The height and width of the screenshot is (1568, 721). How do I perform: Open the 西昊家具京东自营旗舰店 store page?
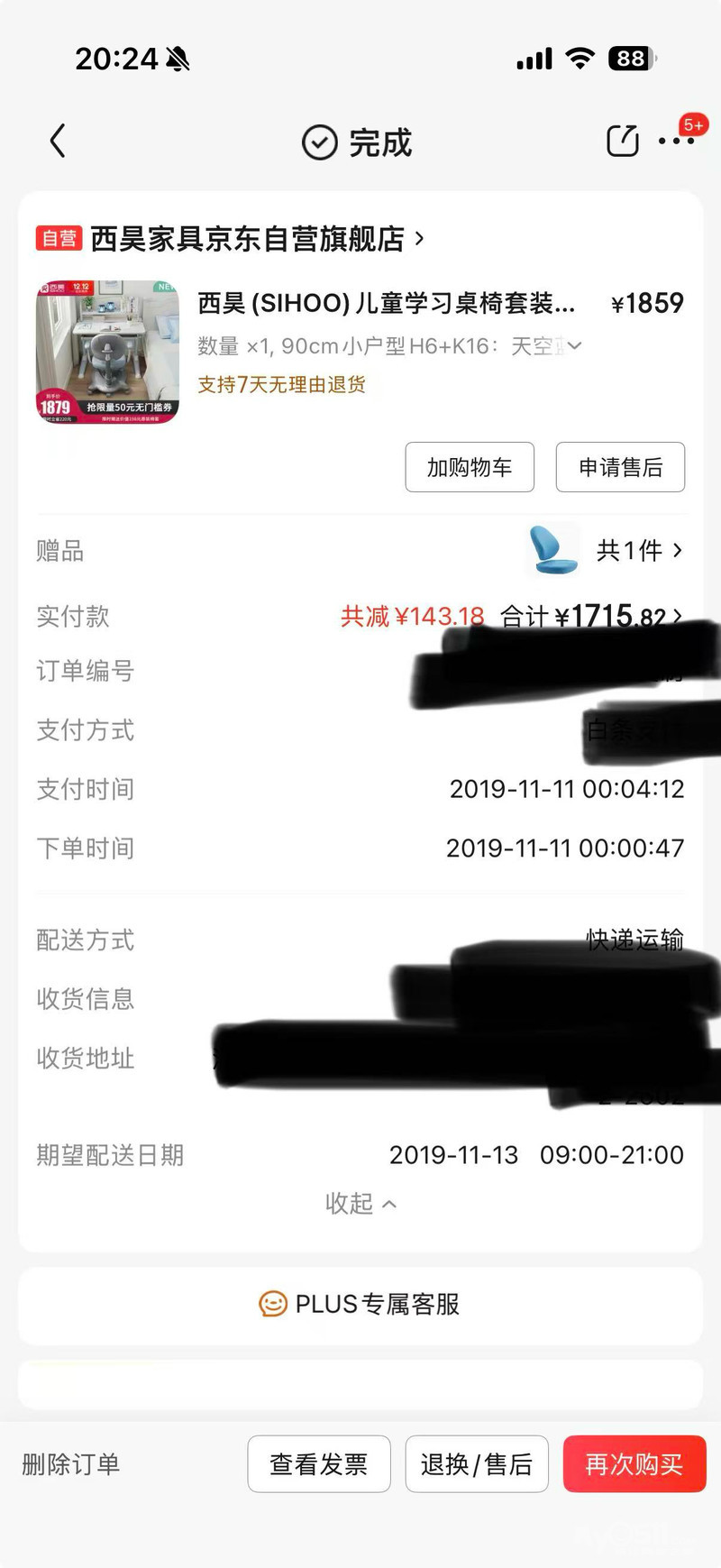(x=248, y=239)
